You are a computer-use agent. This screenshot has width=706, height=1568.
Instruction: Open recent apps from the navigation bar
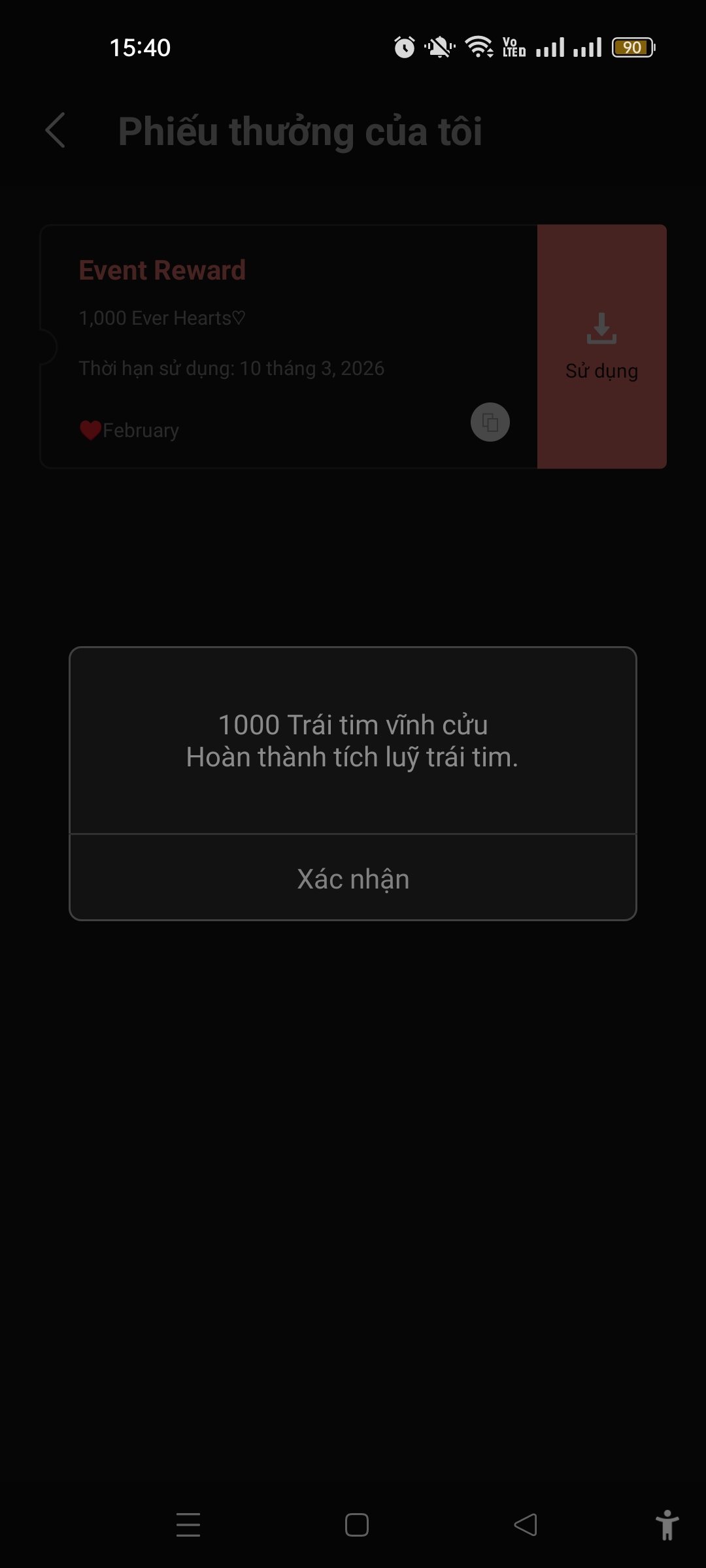[188, 1525]
